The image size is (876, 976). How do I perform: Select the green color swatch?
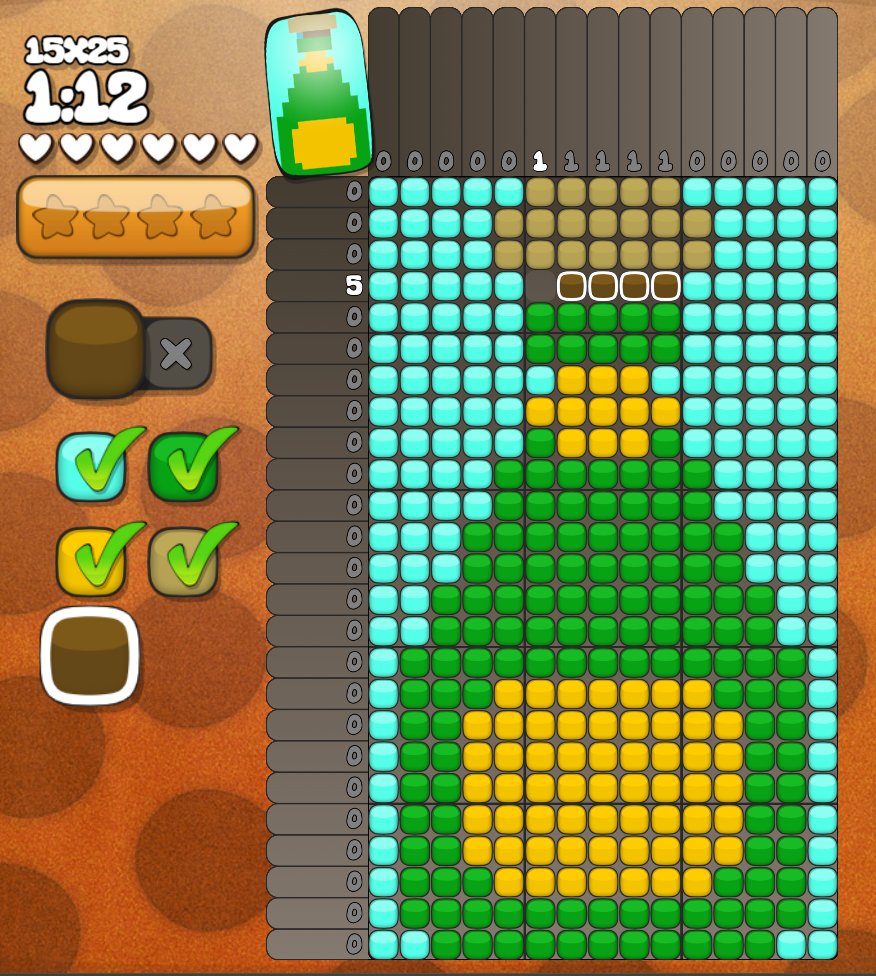tap(183, 466)
